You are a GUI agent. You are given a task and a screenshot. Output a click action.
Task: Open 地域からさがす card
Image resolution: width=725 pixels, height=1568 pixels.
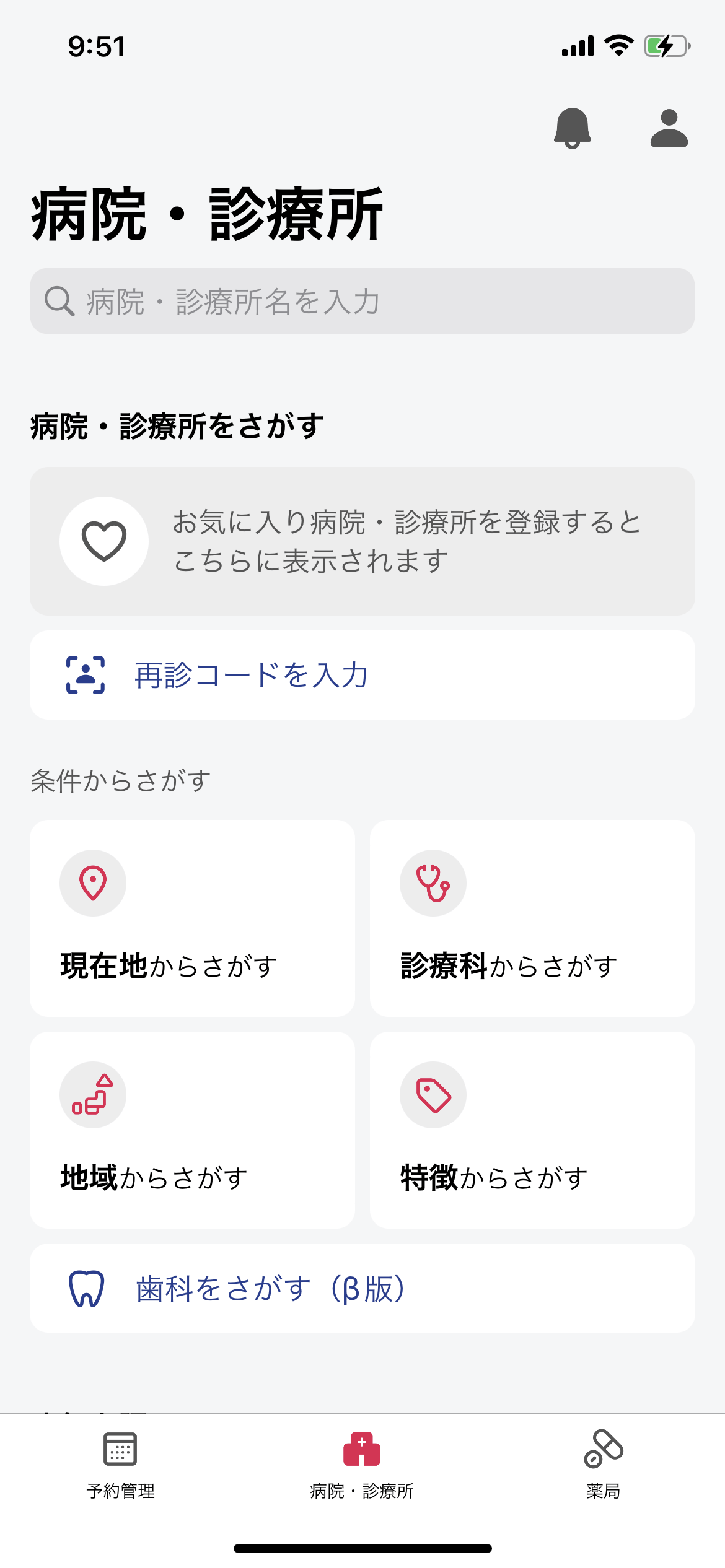[192, 1130]
